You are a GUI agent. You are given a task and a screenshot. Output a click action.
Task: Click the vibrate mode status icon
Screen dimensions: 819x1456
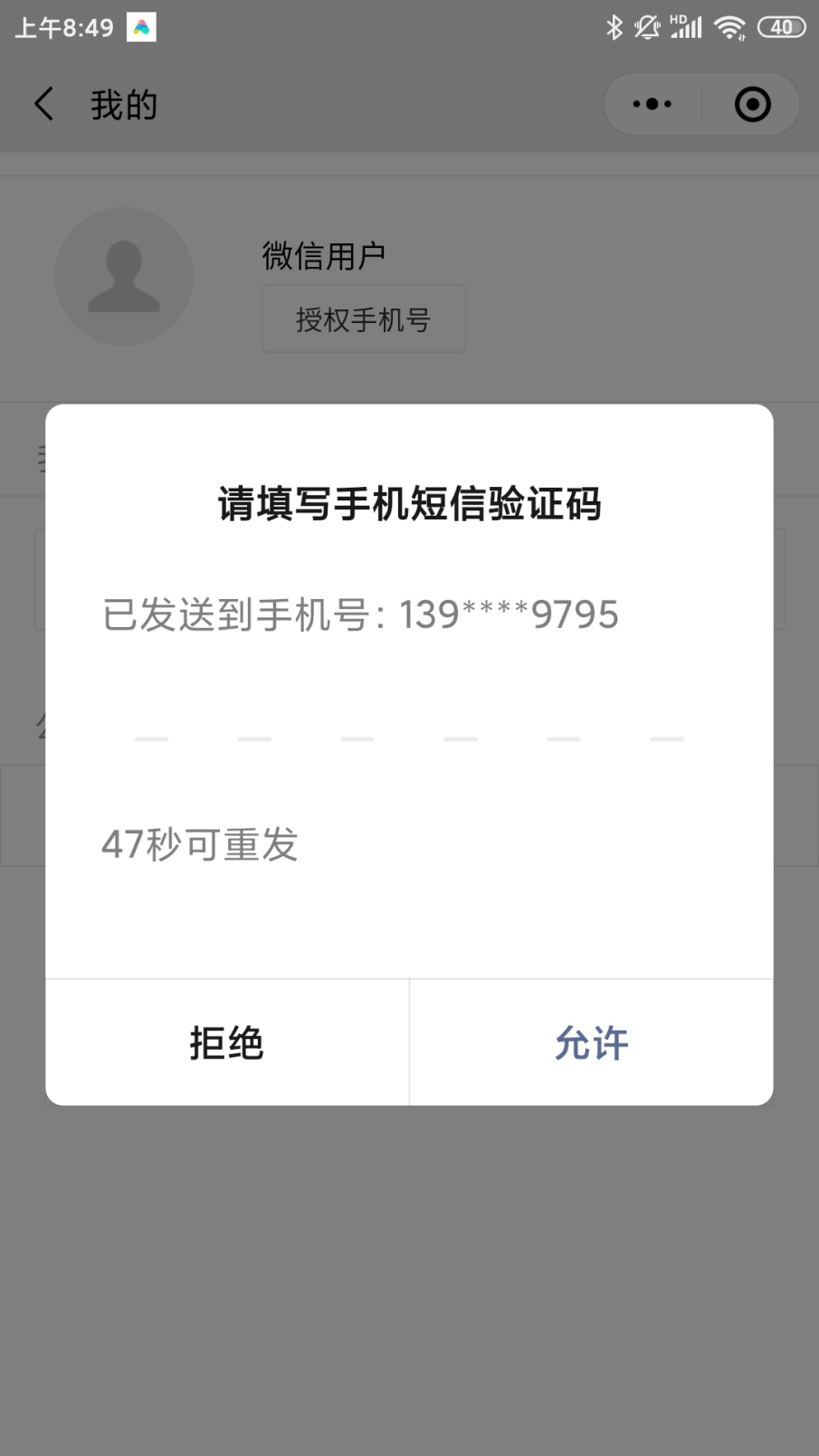tap(647, 27)
